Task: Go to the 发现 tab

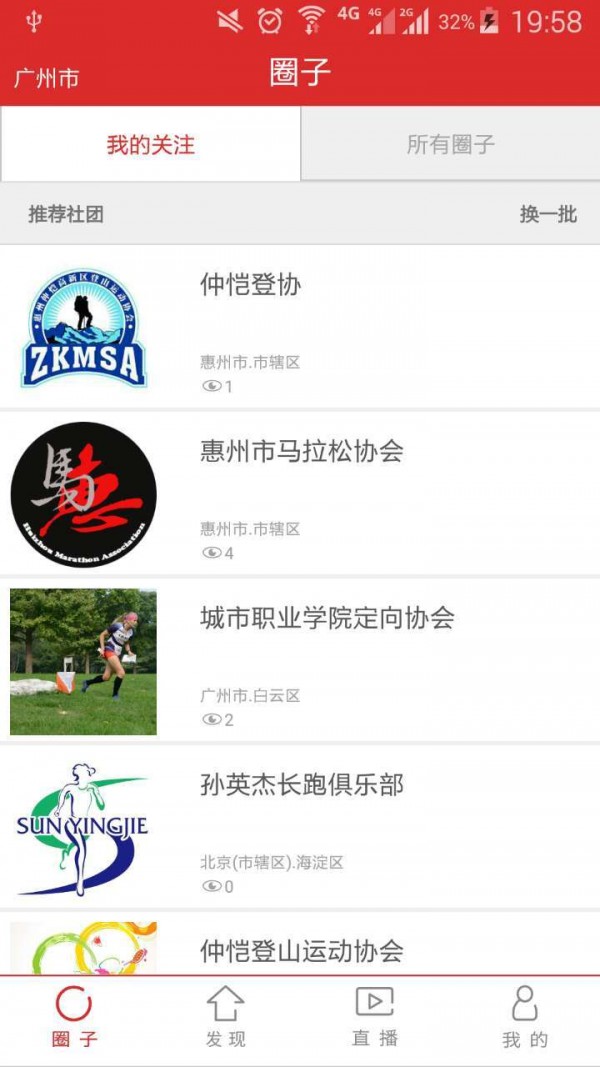Action: click(225, 1018)
